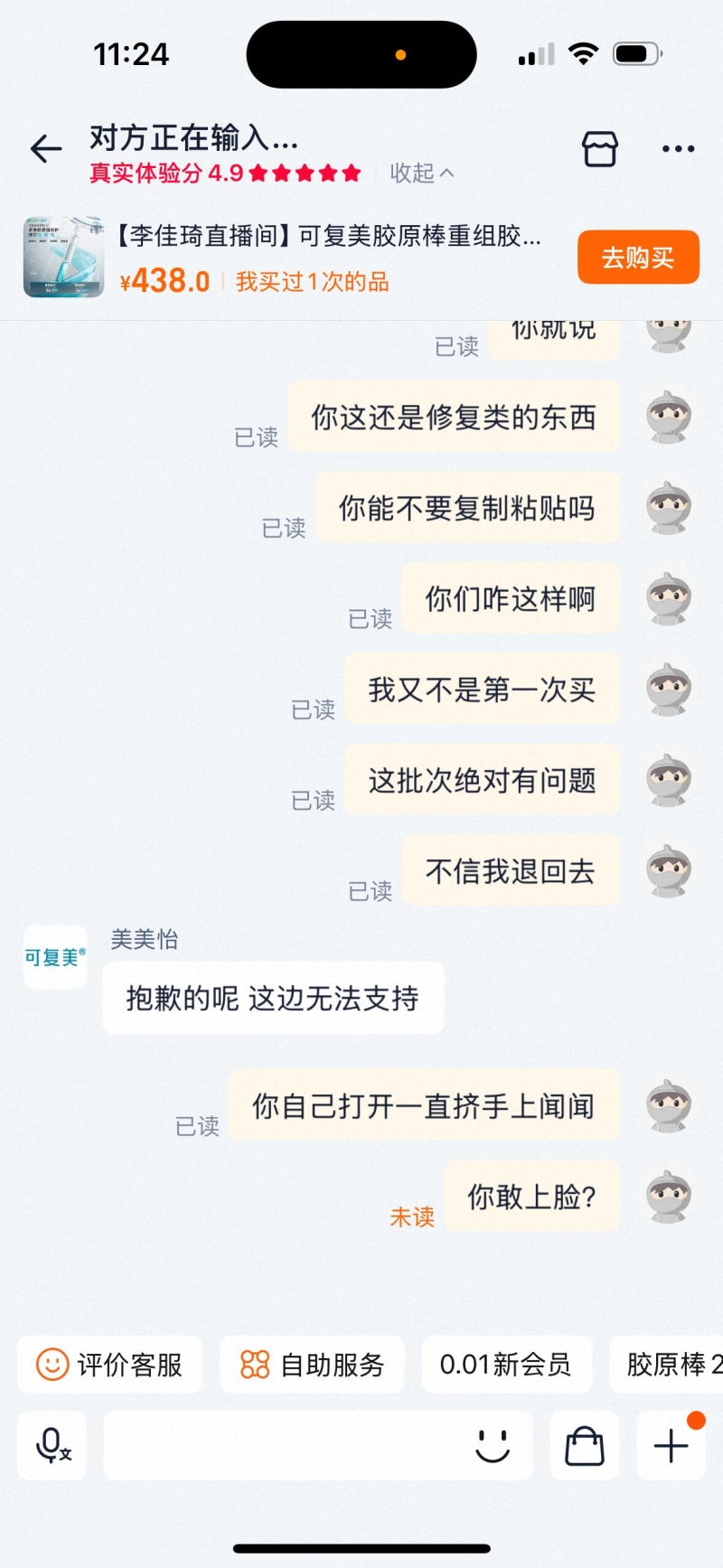Open the shop storefront icon
Viewport: 723px width, 1568px height.
point(600,149)
